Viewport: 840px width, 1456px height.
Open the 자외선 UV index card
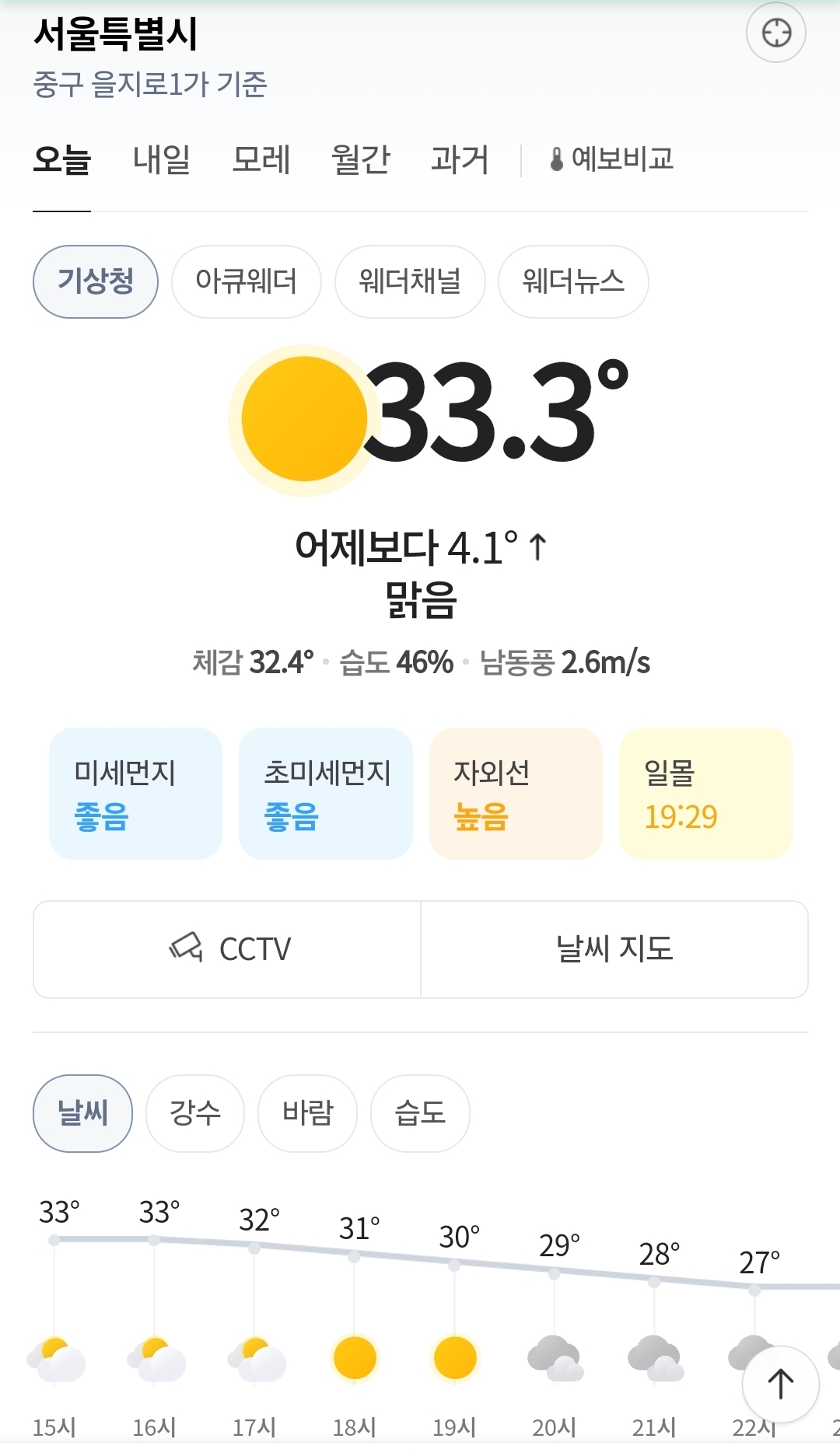[516, 794]
